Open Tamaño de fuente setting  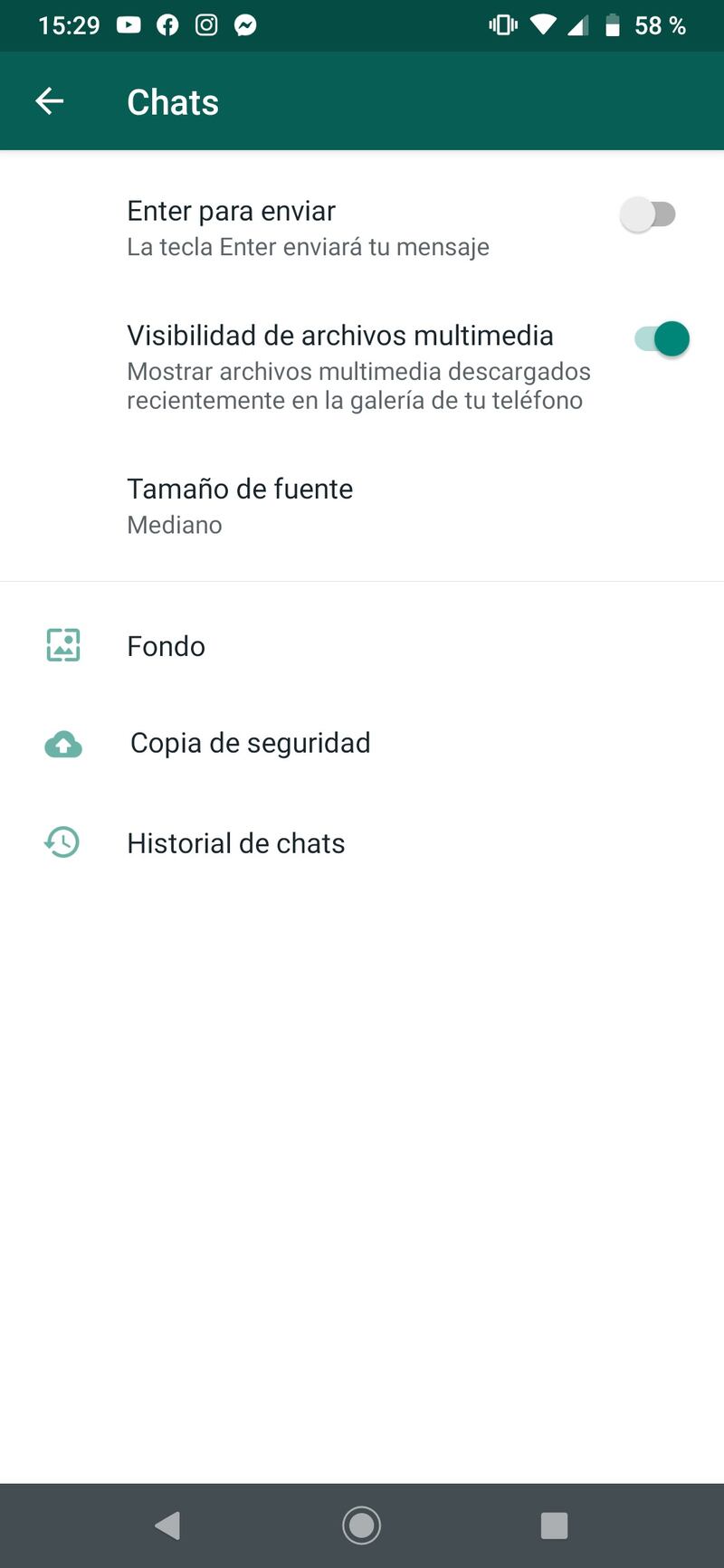pos(240,505)
